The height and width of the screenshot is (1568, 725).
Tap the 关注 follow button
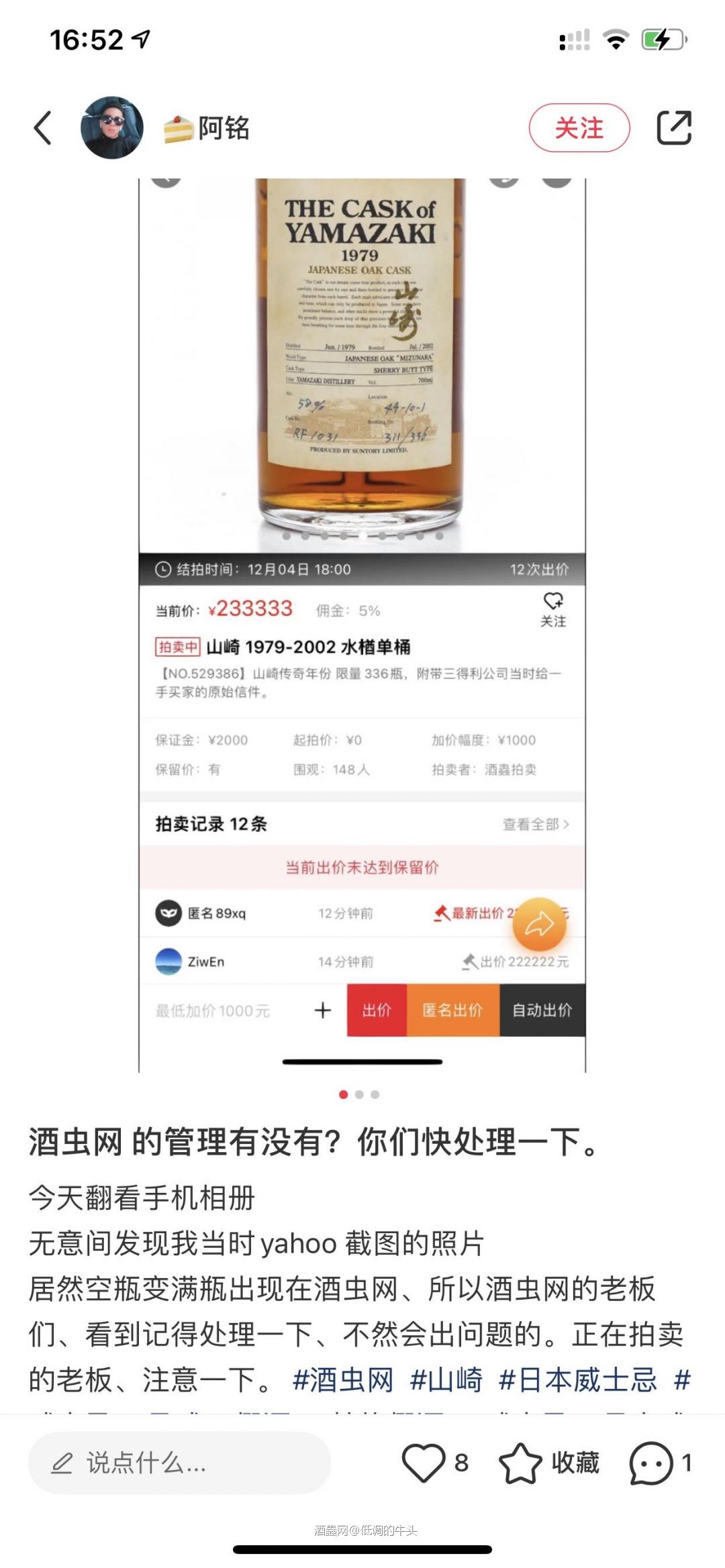point(580,126)
